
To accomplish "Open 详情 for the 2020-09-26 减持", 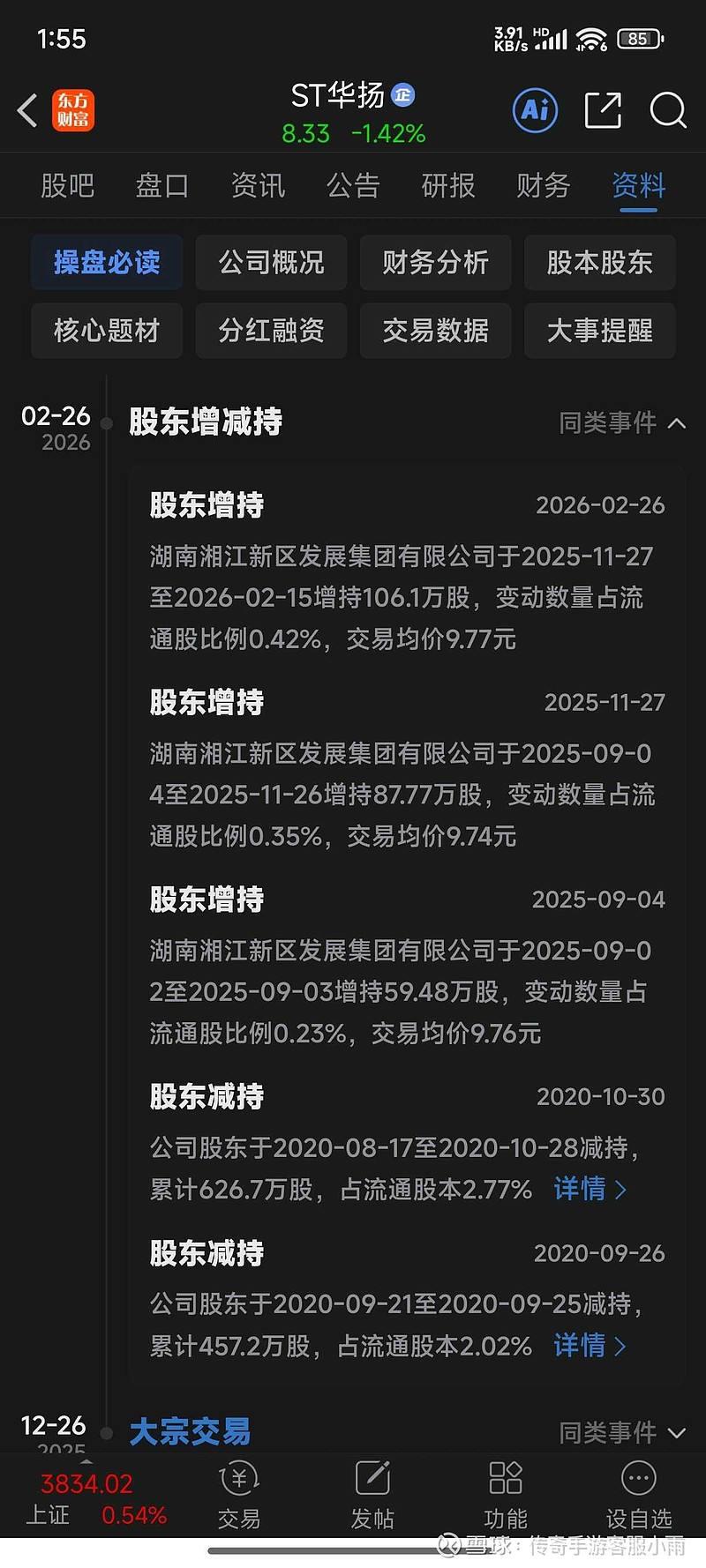I will coord(590,1347).
